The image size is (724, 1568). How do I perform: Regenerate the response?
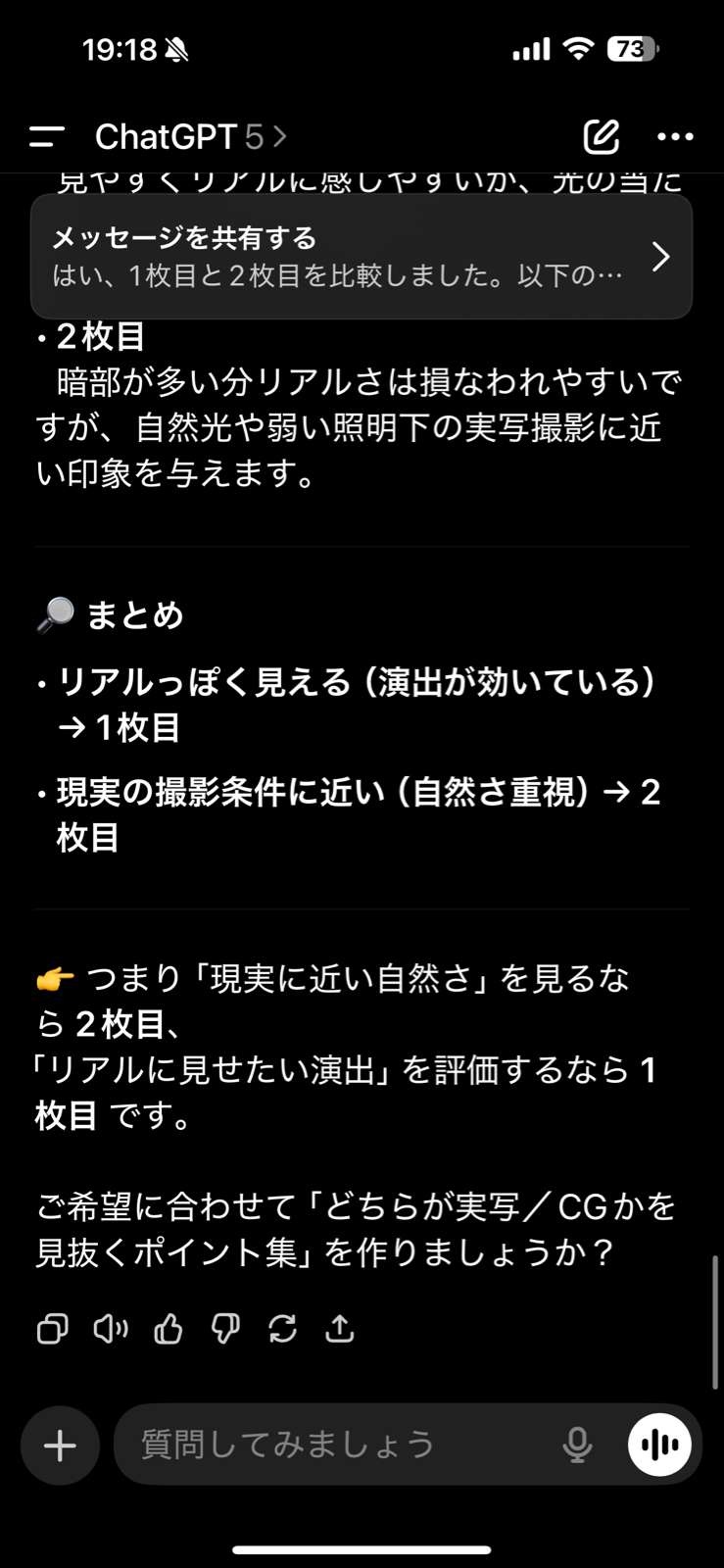point(283,1329)
